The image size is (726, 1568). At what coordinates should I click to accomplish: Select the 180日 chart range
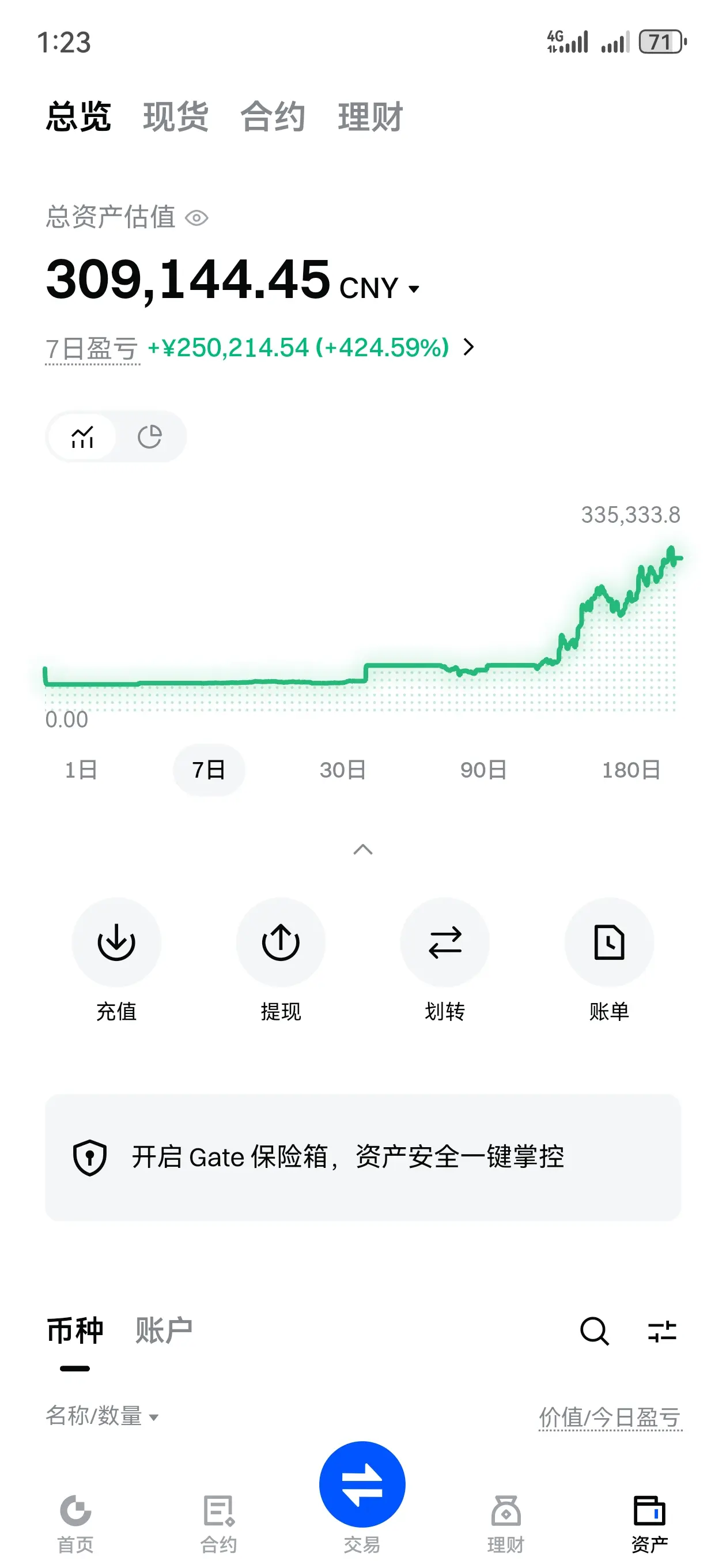631,770
